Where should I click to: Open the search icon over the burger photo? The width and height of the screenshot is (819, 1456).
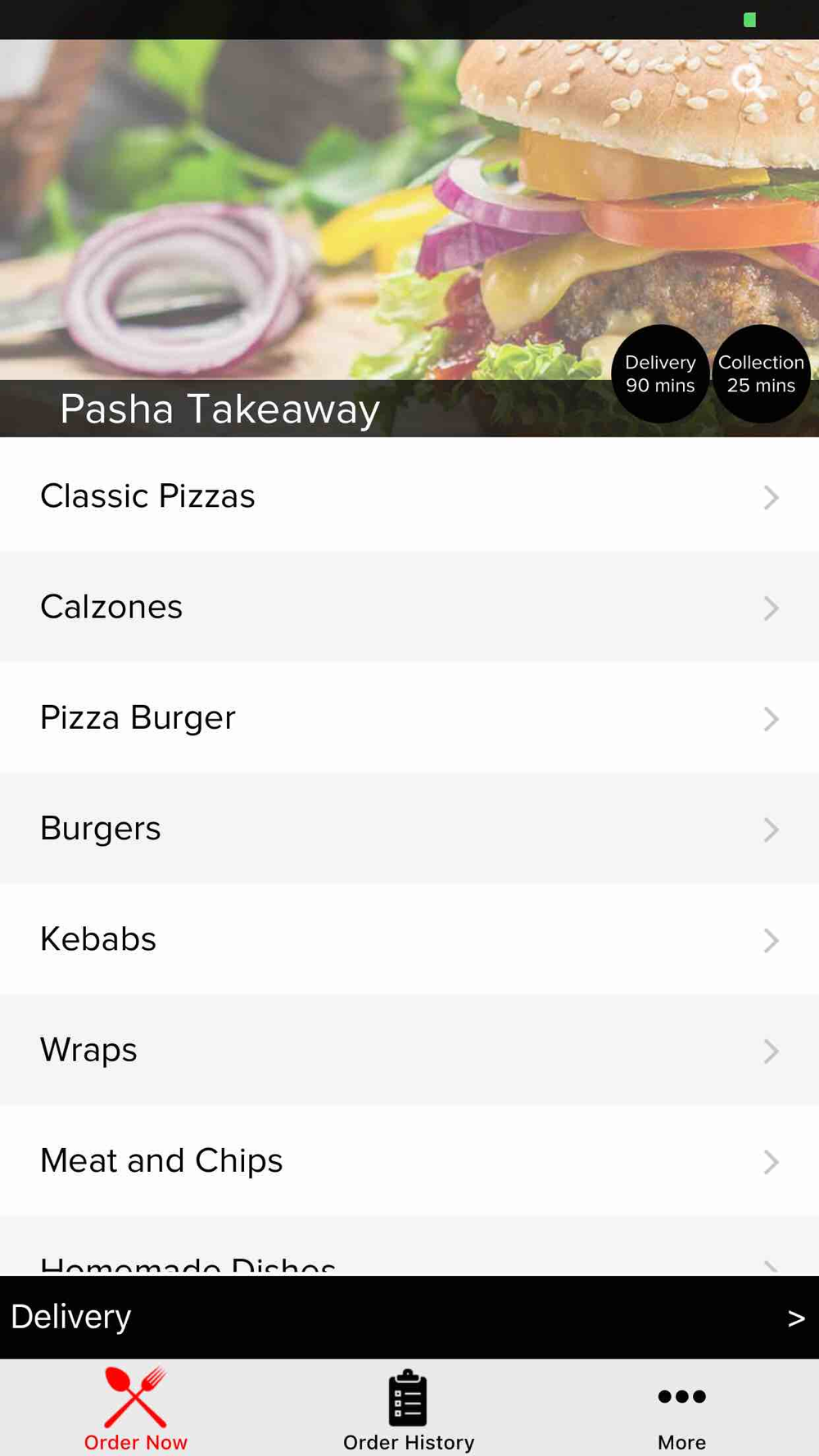[749, 81]
